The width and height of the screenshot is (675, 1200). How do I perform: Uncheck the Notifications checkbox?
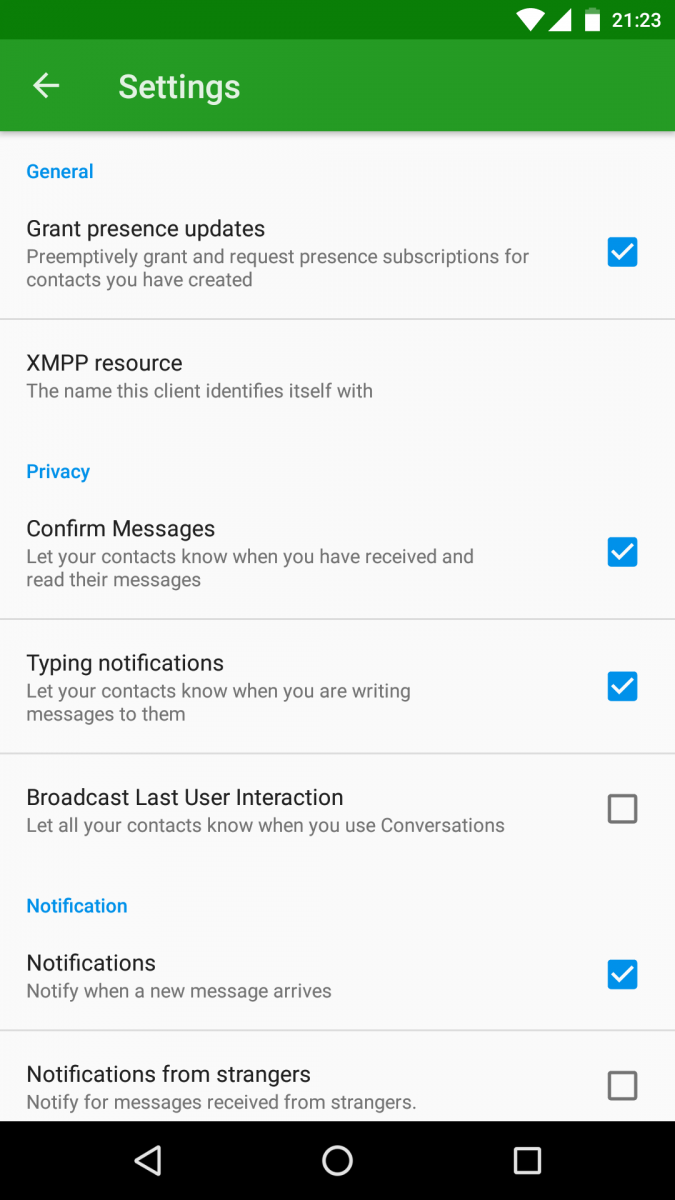pos(622,974)
